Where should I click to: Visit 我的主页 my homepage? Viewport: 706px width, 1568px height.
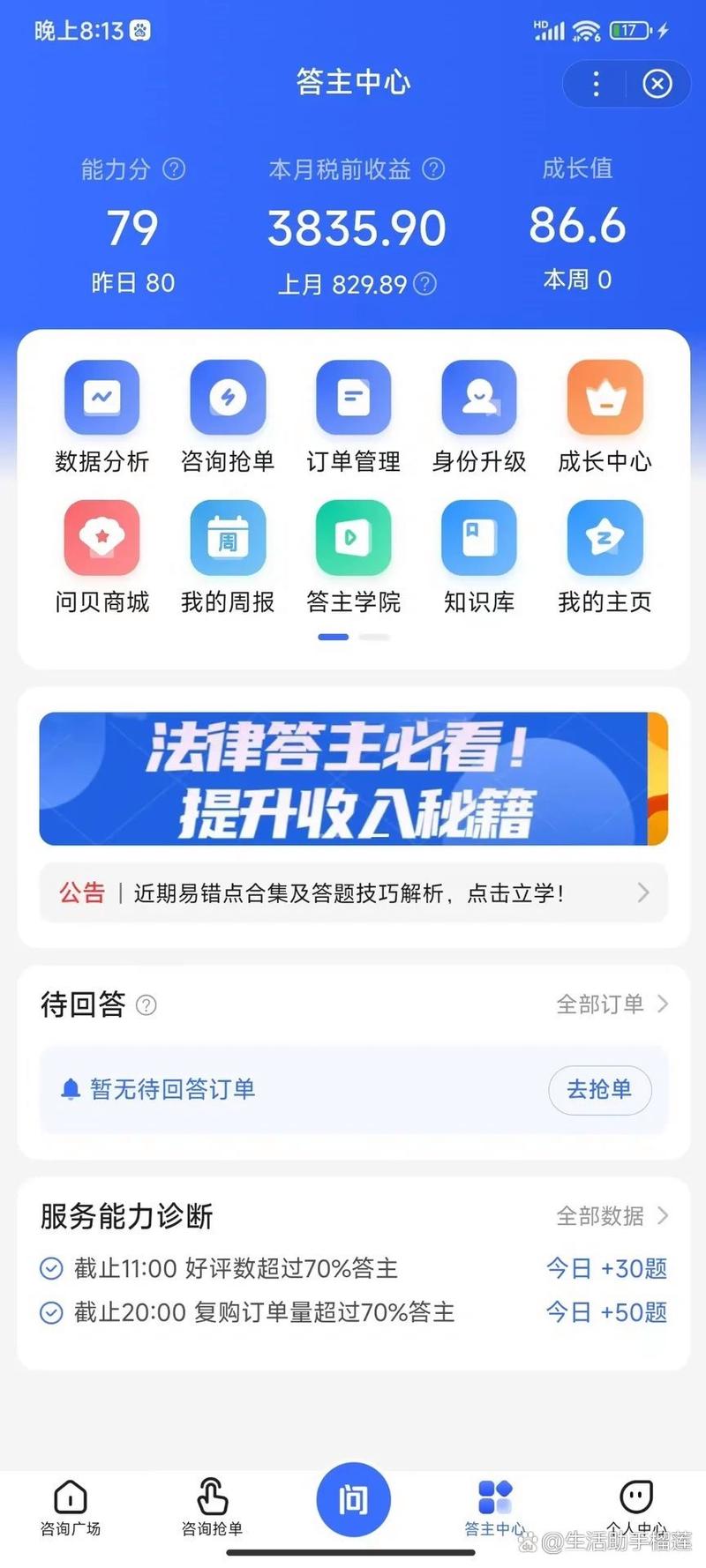pyautogui.click(x=604, y=556)
